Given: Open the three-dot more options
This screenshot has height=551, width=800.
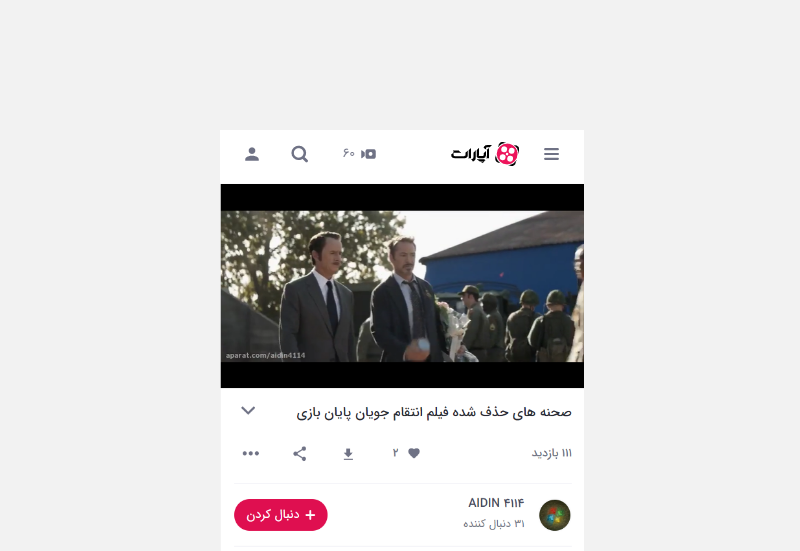Looking at the screenshot, I should coord(251,453).
